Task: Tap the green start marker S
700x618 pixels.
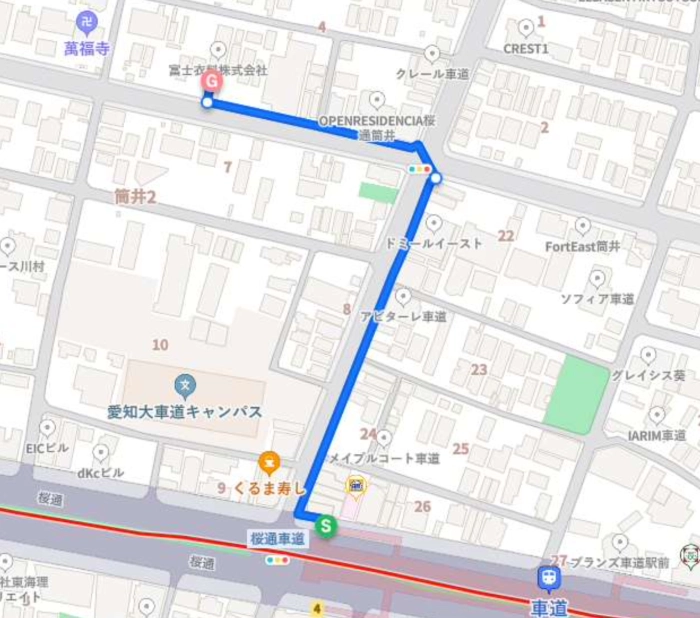Action: tap(325, 524)
